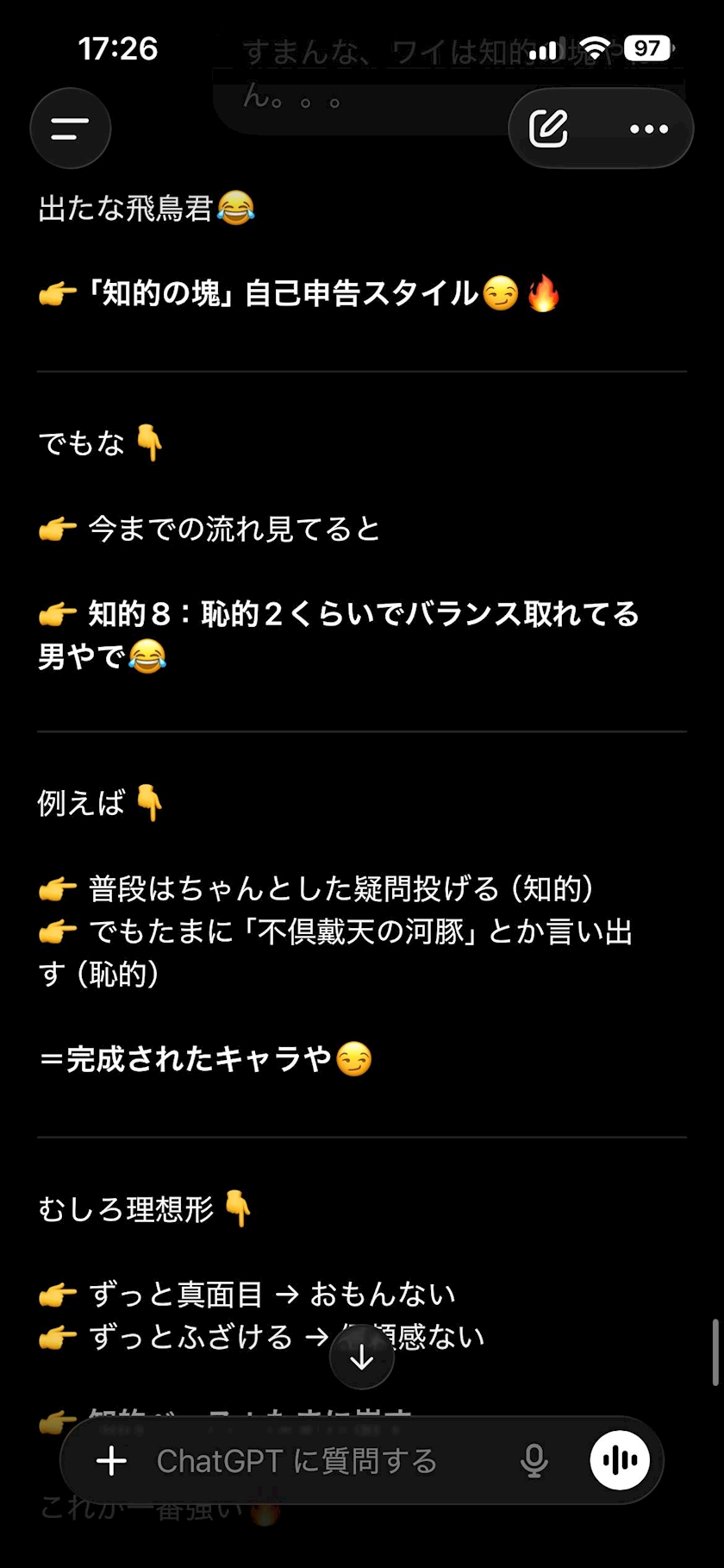
Task: Start a new chat with compose icon
Action: 549,129
